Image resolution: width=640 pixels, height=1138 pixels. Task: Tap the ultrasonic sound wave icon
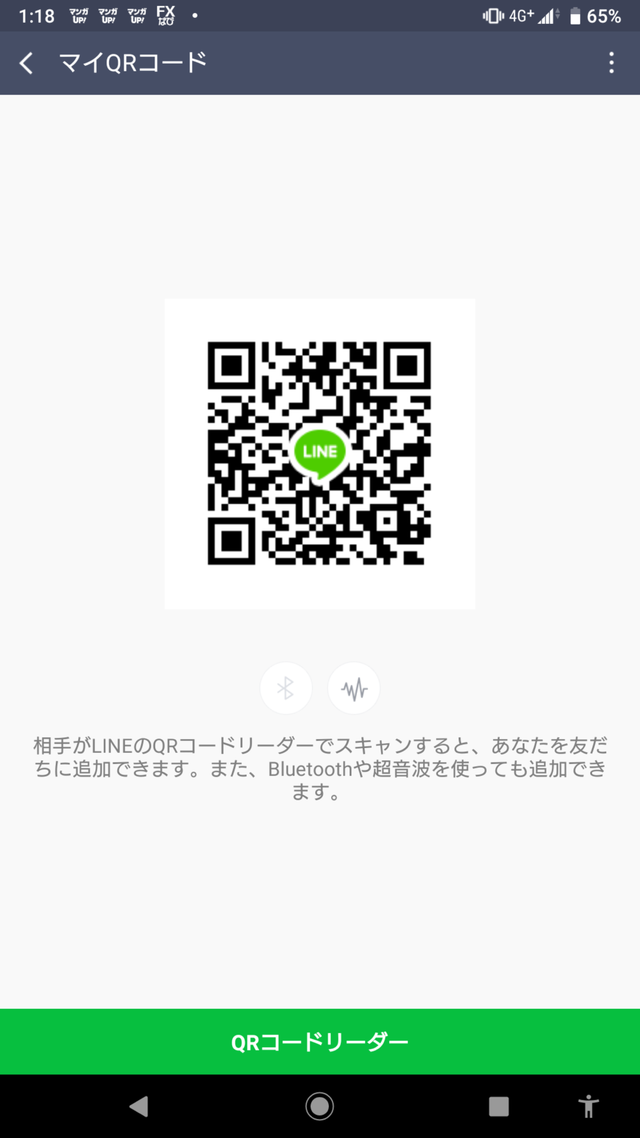pos(354,688)
